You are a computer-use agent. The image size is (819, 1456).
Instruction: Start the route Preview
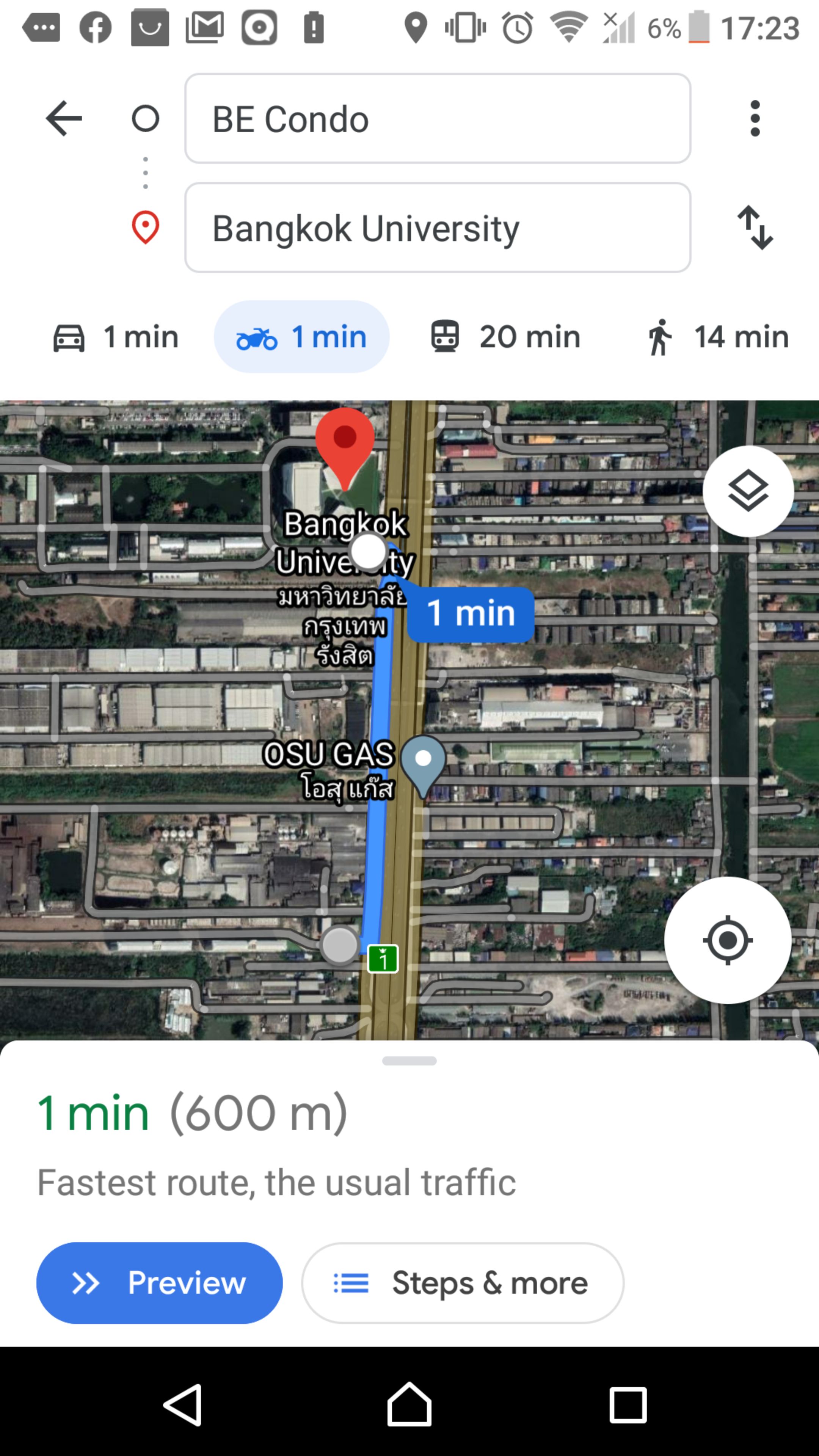tap(159, 1283)
